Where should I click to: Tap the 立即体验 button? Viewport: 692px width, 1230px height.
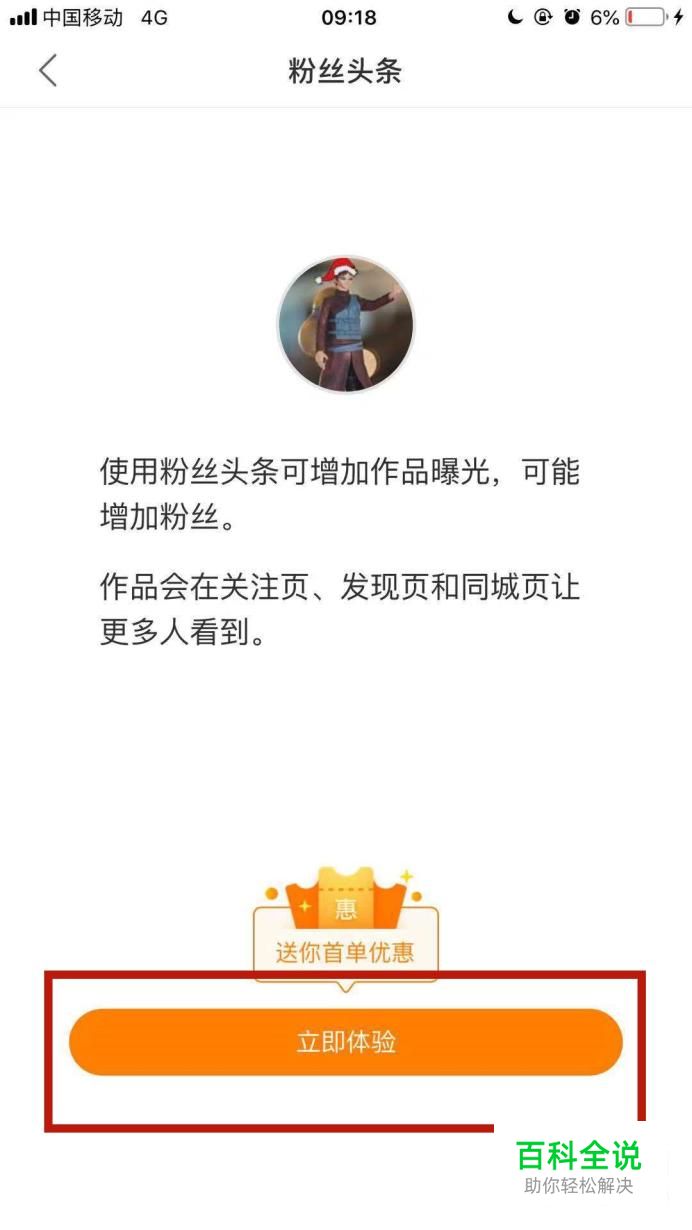coord(346,1042)
